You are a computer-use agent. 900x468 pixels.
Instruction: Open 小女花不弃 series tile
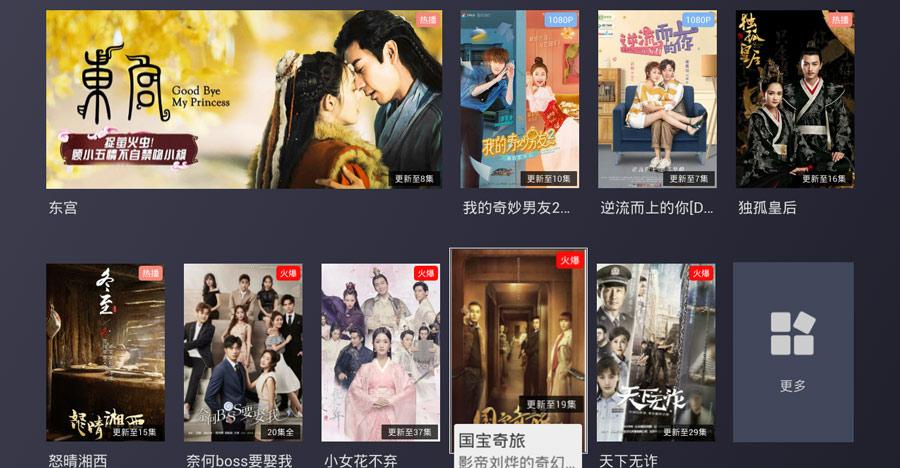[381, 352]
